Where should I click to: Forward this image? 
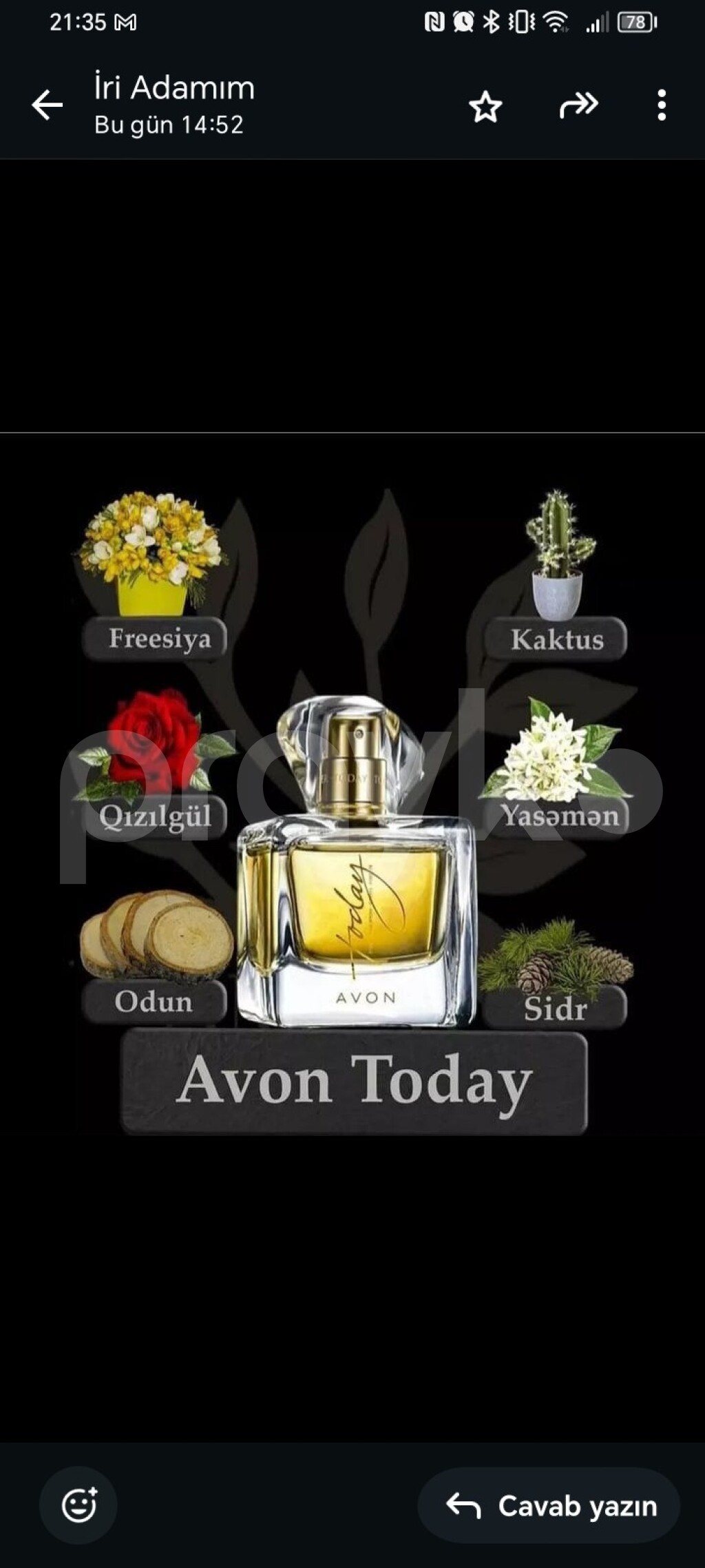coord(578,105)
